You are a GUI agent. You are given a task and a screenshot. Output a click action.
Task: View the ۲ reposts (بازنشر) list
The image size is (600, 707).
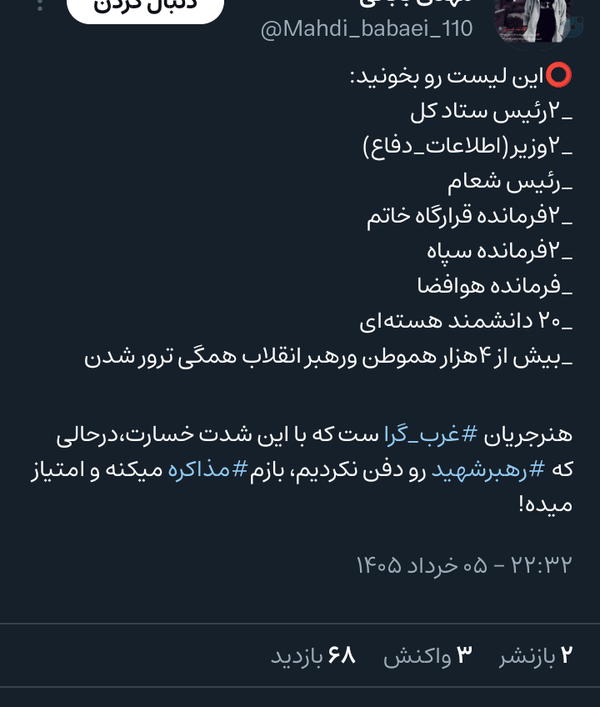pos(536,656)
